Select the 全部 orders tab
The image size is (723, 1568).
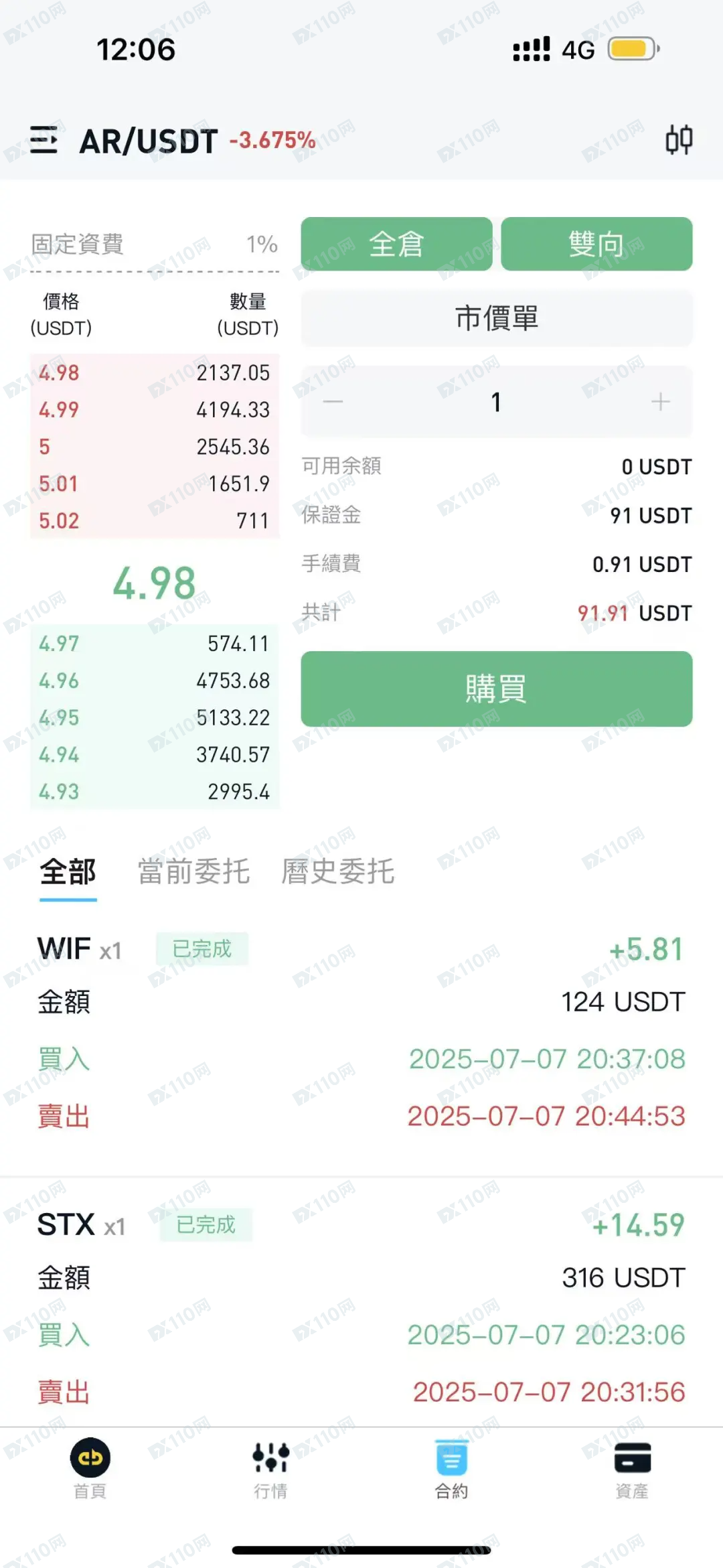point(68,871)
